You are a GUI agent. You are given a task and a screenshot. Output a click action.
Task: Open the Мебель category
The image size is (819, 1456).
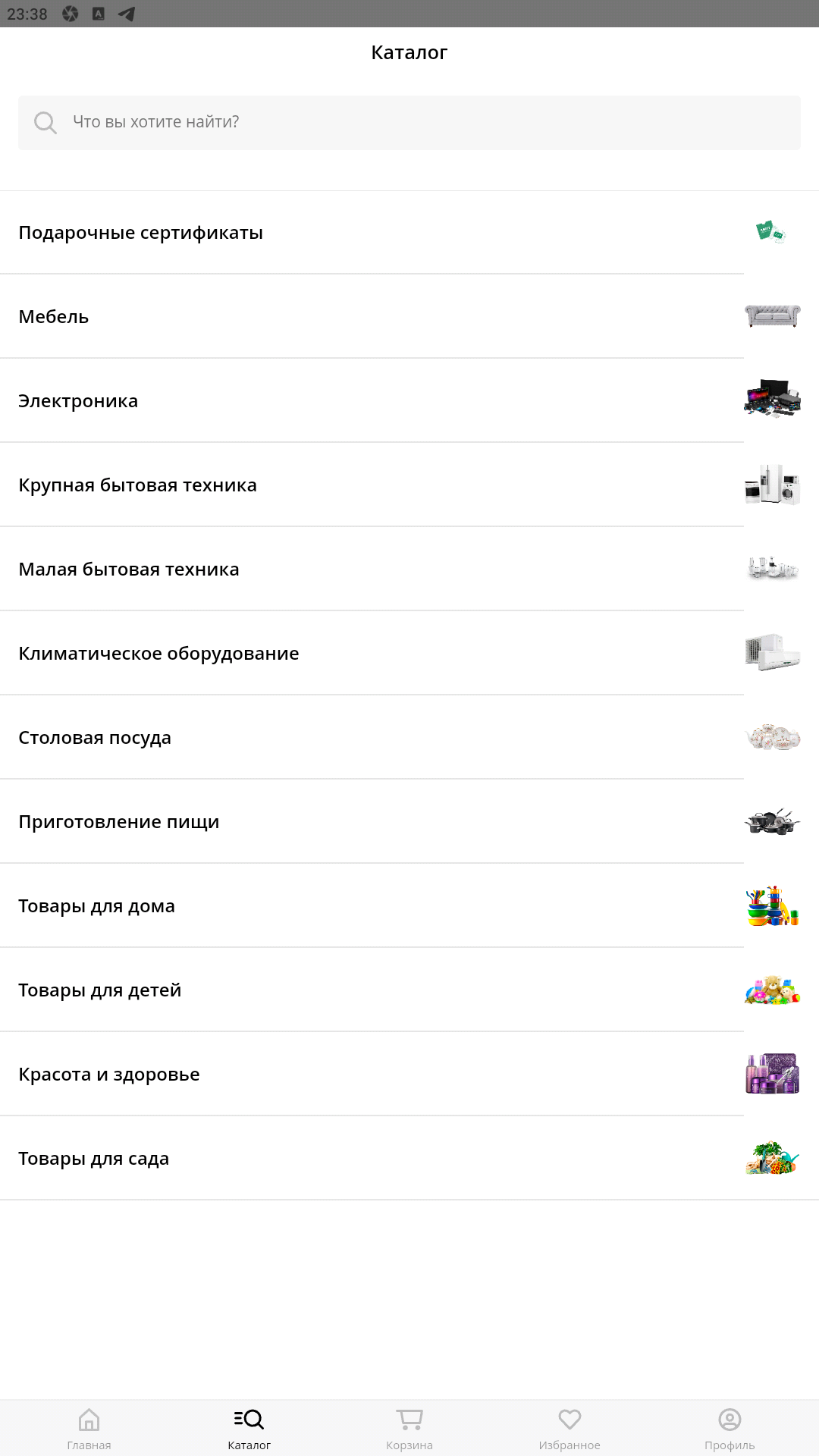[409, 317]
